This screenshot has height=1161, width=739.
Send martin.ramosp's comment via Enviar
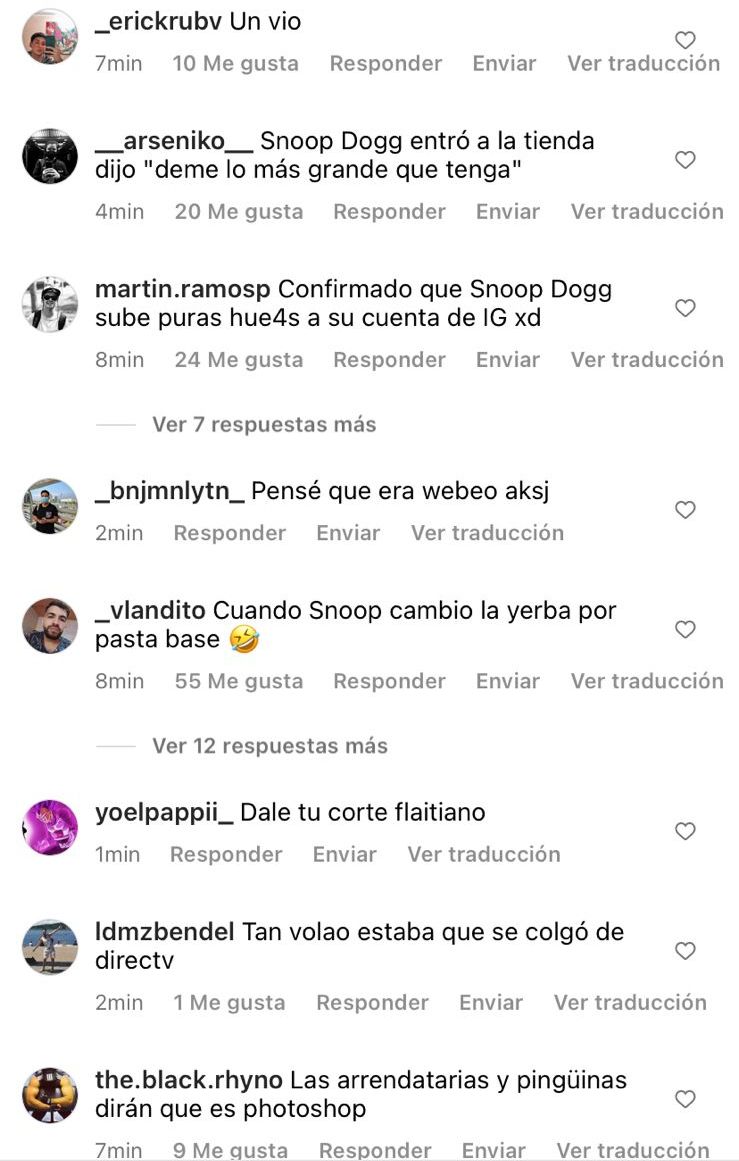pyautogui.click(x=507, y=360)
